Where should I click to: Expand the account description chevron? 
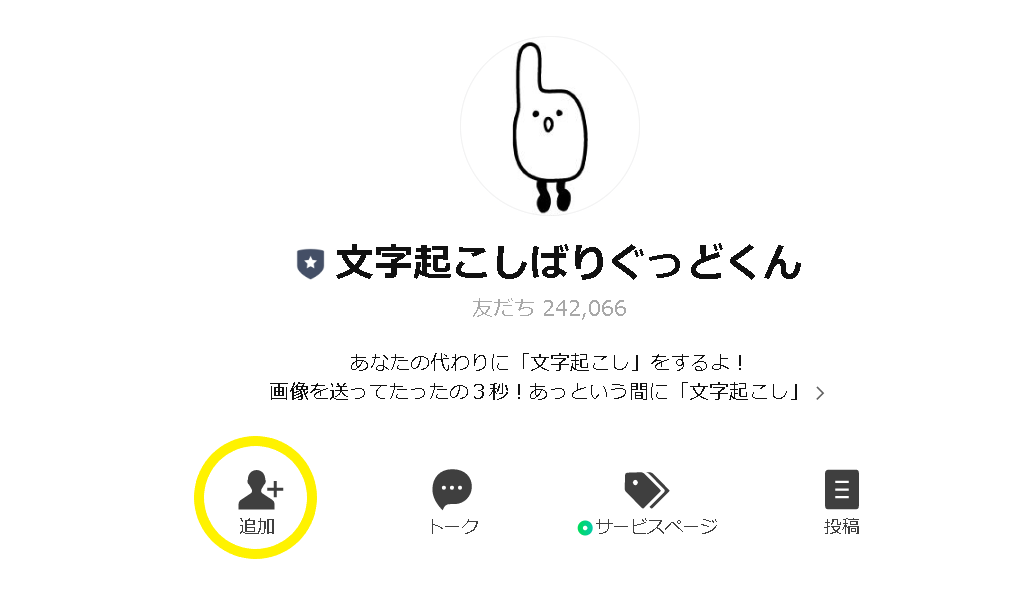(x=820, y=393)
